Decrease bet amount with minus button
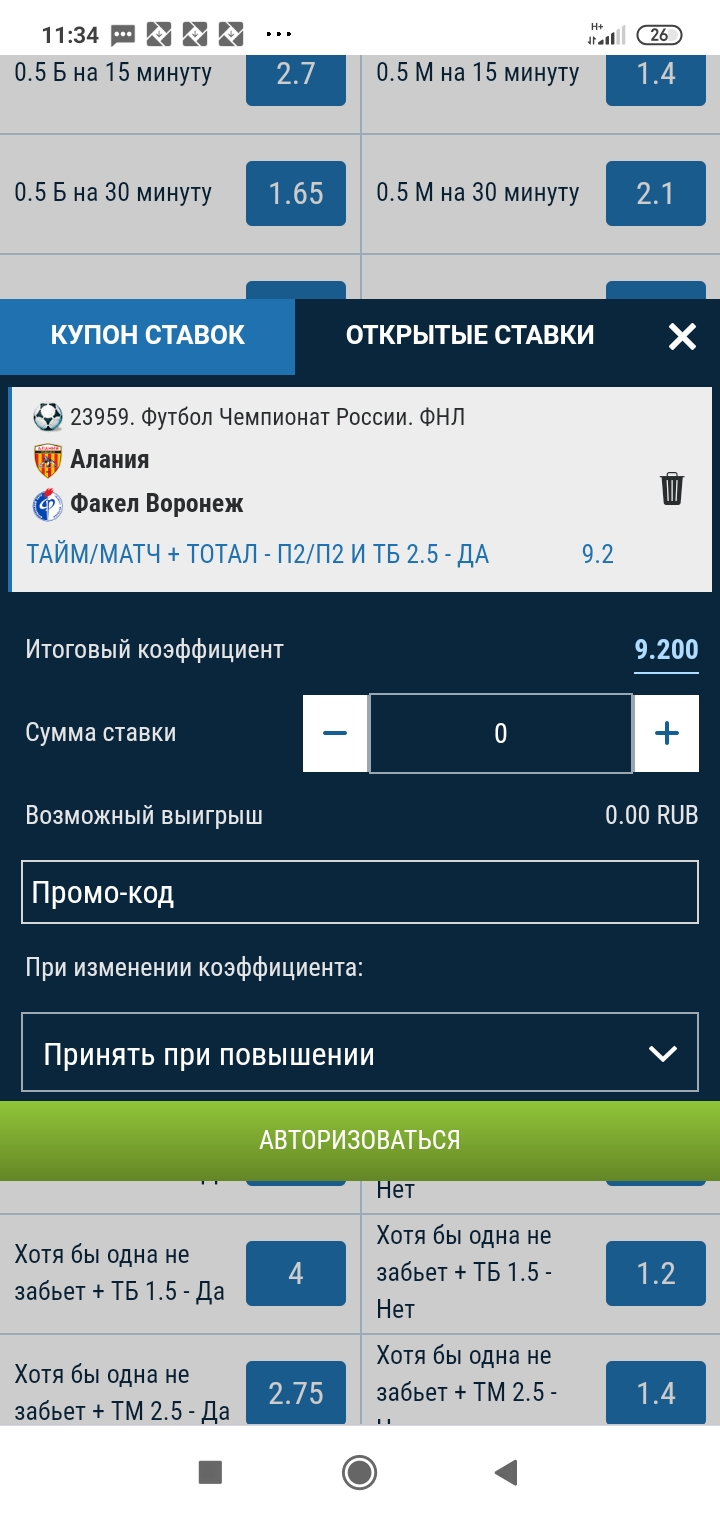The height and width of the screenshot is (1520, 720). [x=335, y=733]
